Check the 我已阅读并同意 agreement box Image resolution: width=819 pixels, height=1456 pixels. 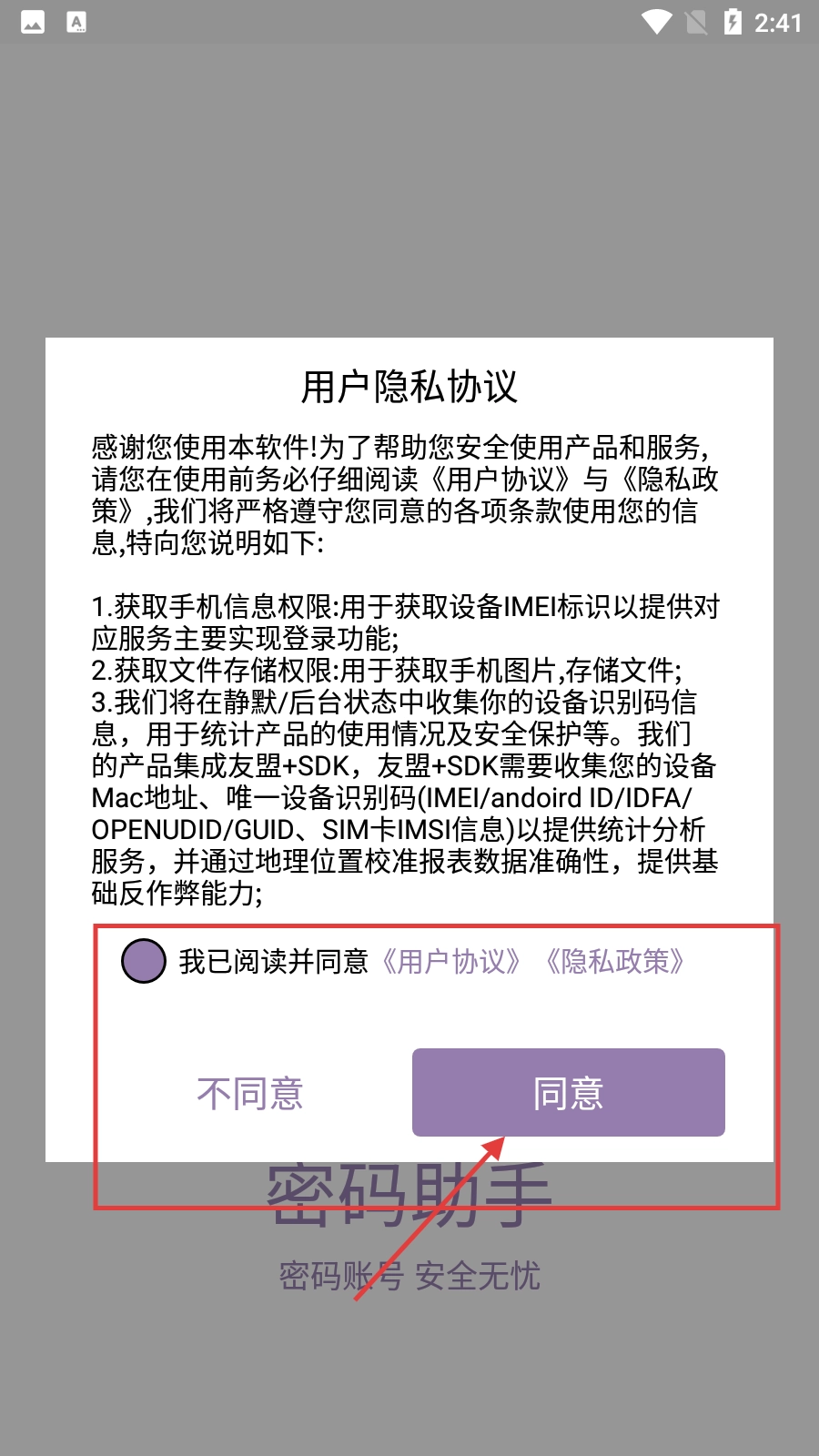pyautogui.click(x=144, y=961)
